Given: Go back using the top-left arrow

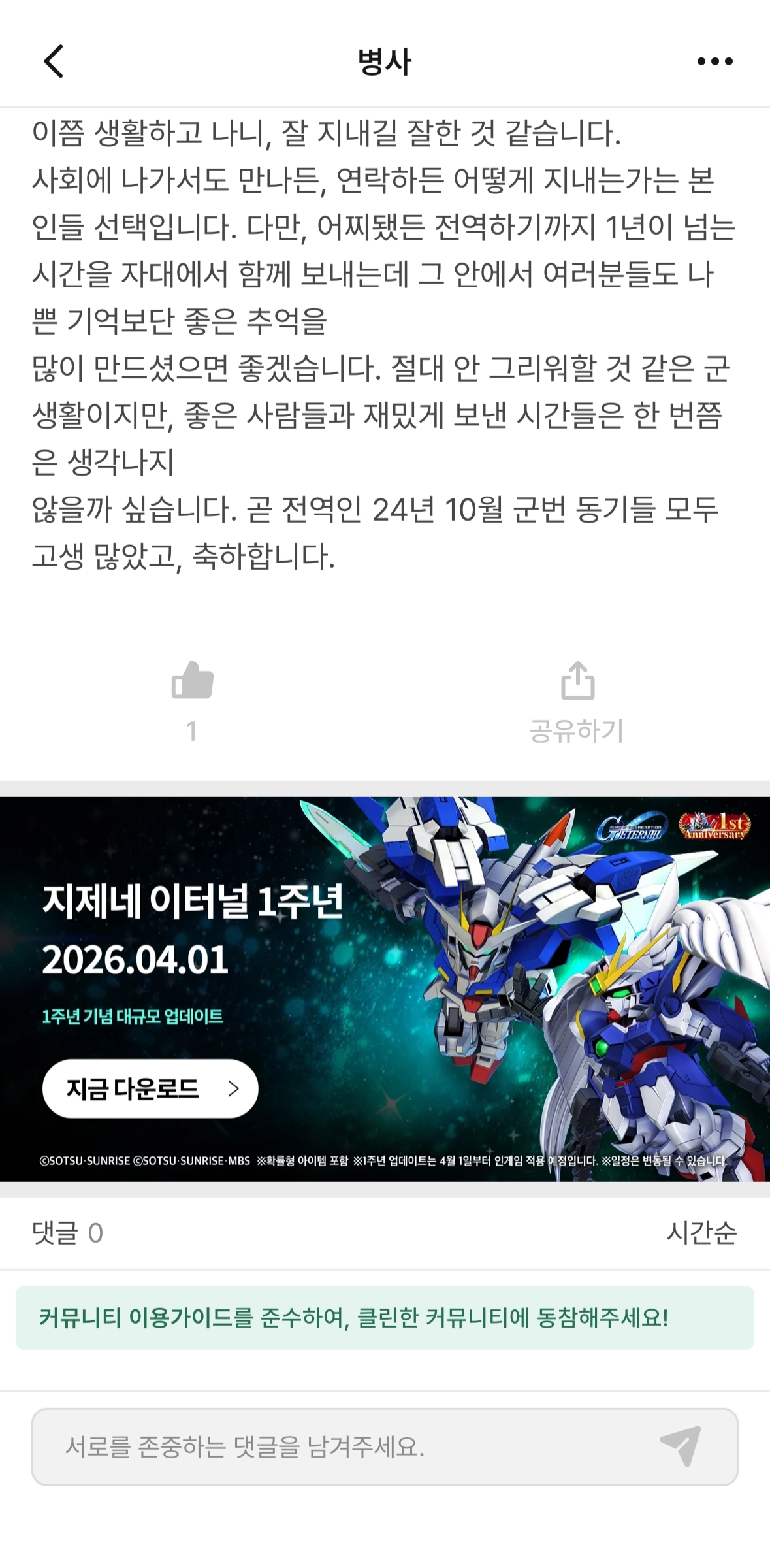Looking at the screenshot, I should (54, 61).
